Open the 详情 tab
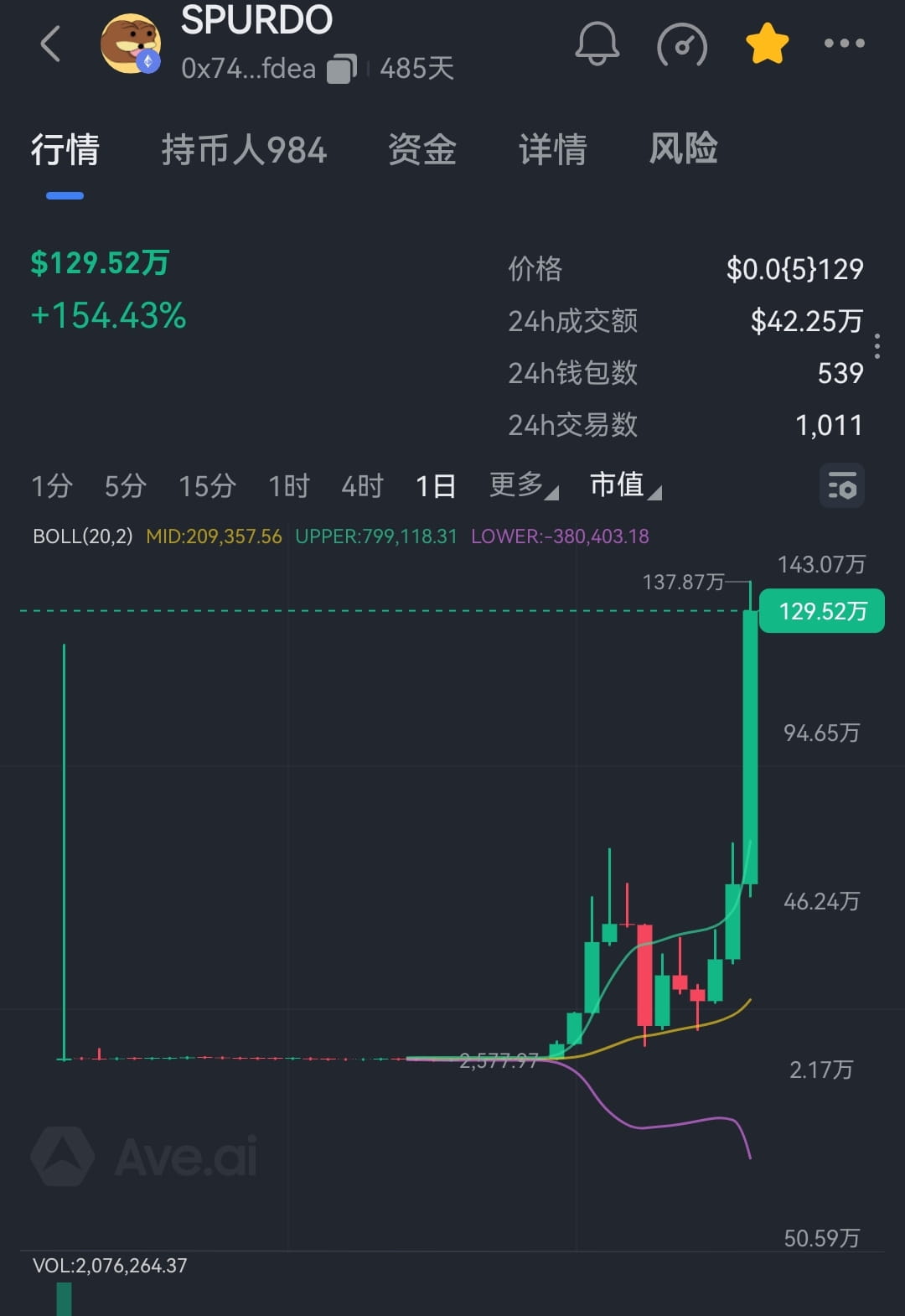This screenshot has width=905, height=1316. tap(552, 150)
